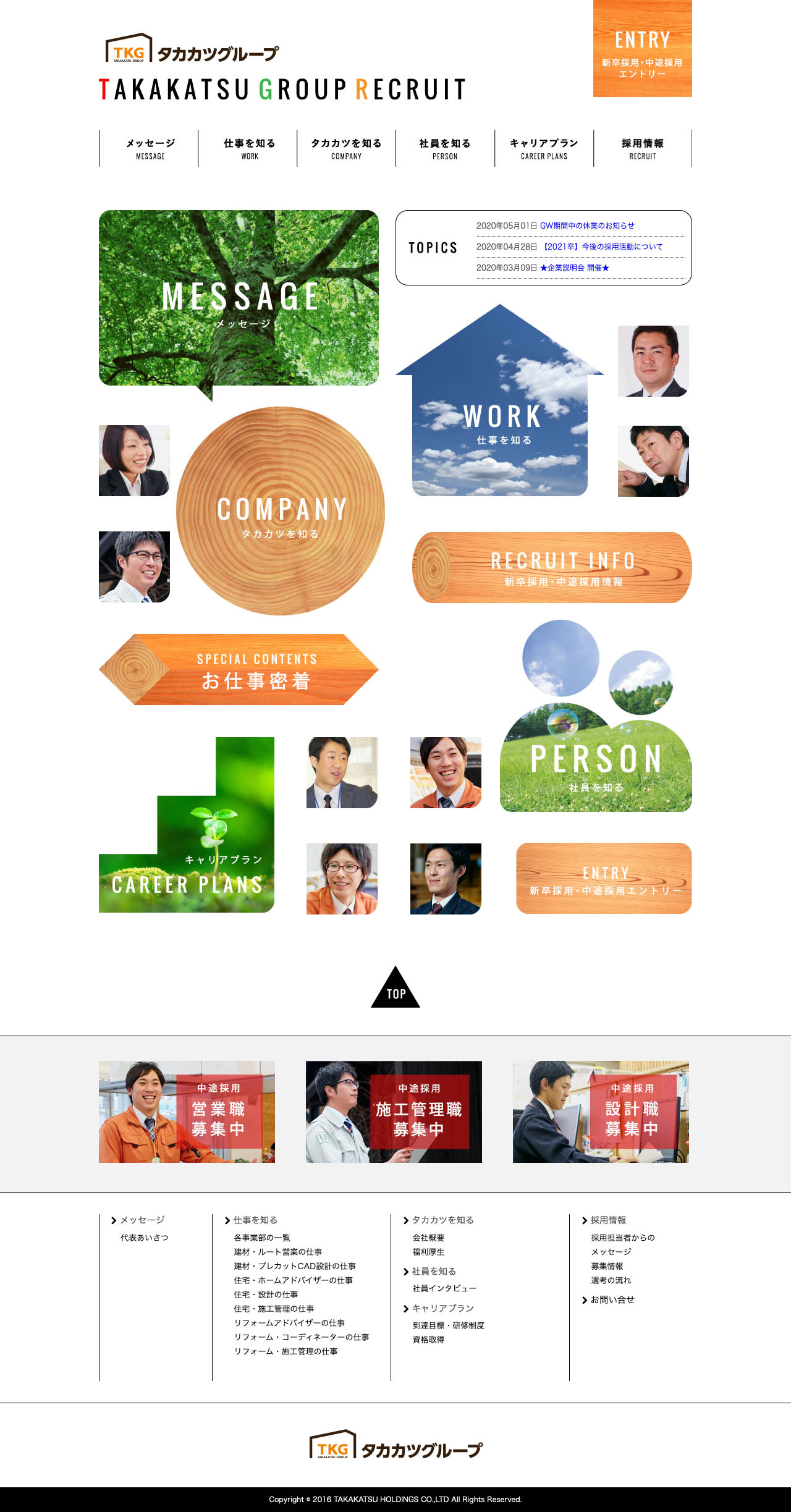
Task: Select 採用情報 RECRUIT in the nav bar
Action: (642, 148)
